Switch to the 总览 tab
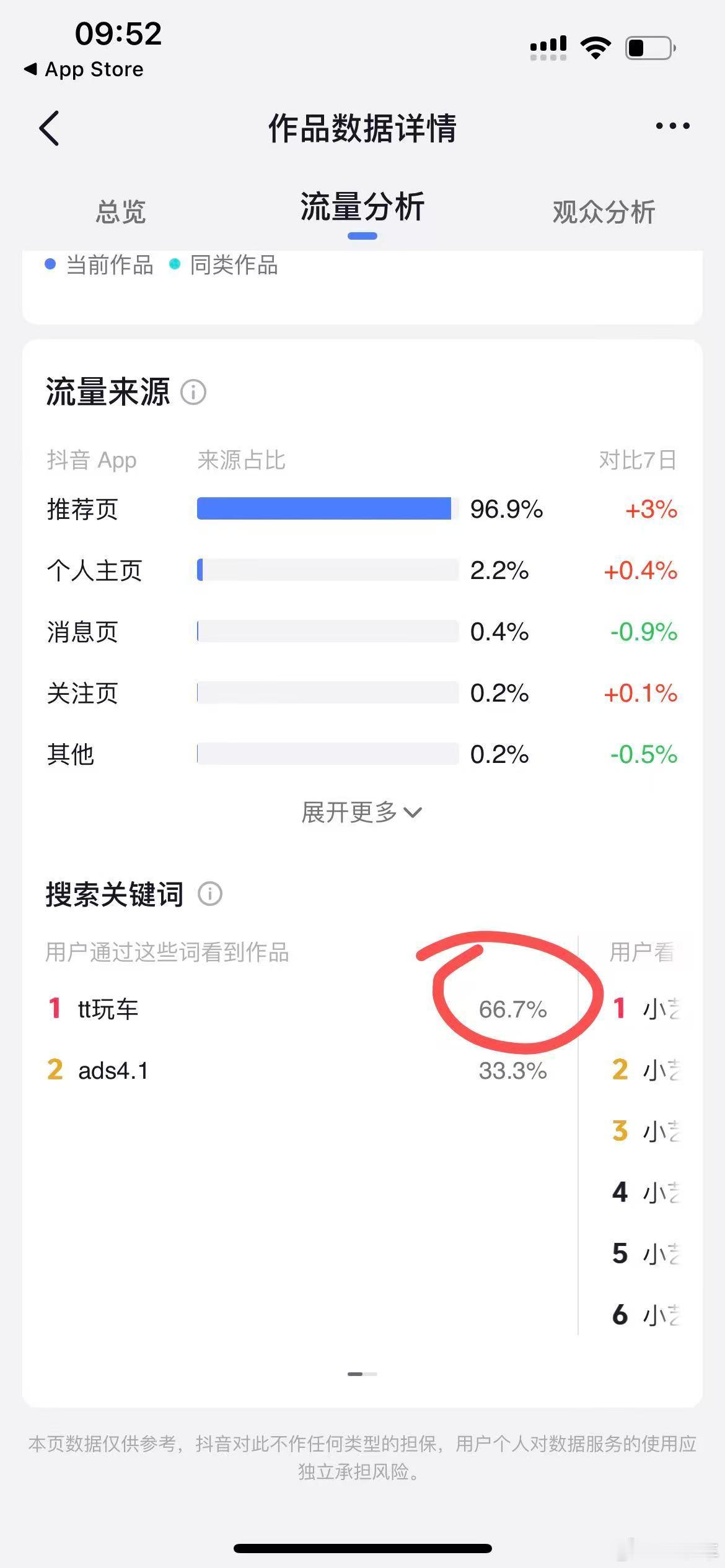Viewport: 725px width, 1568px height. click(121, 211)
